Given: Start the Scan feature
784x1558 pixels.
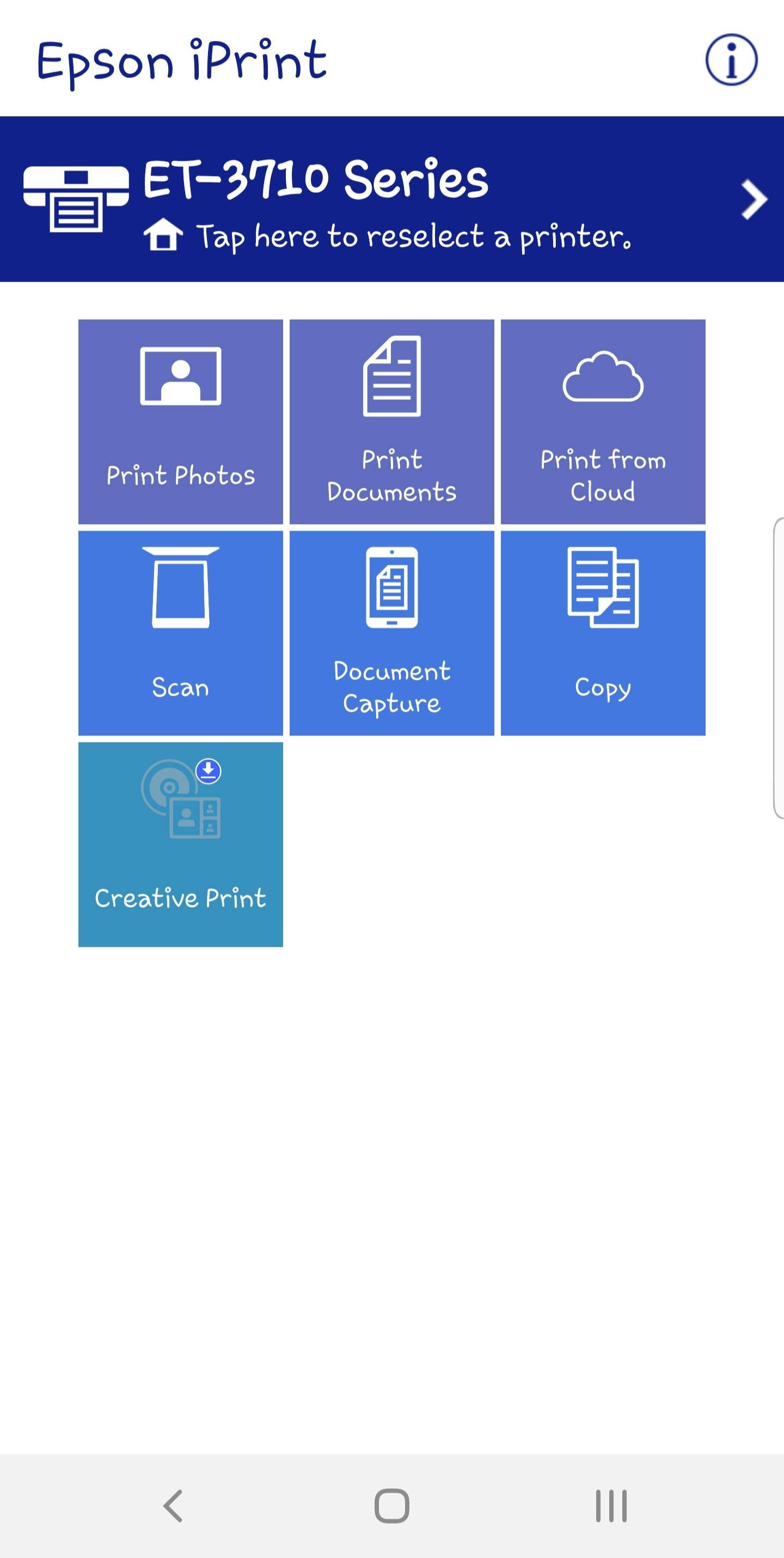Looking at the screenshot, I should pos(181,632).
